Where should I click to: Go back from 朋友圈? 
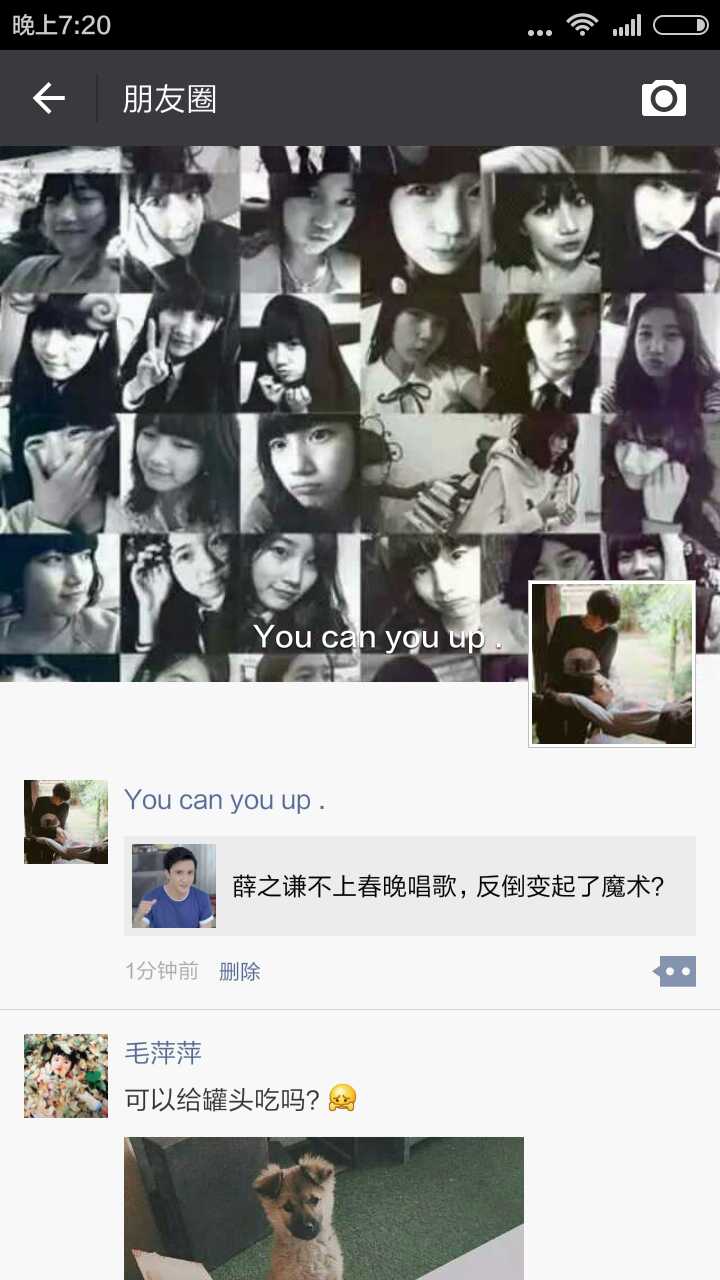[48, 98]
